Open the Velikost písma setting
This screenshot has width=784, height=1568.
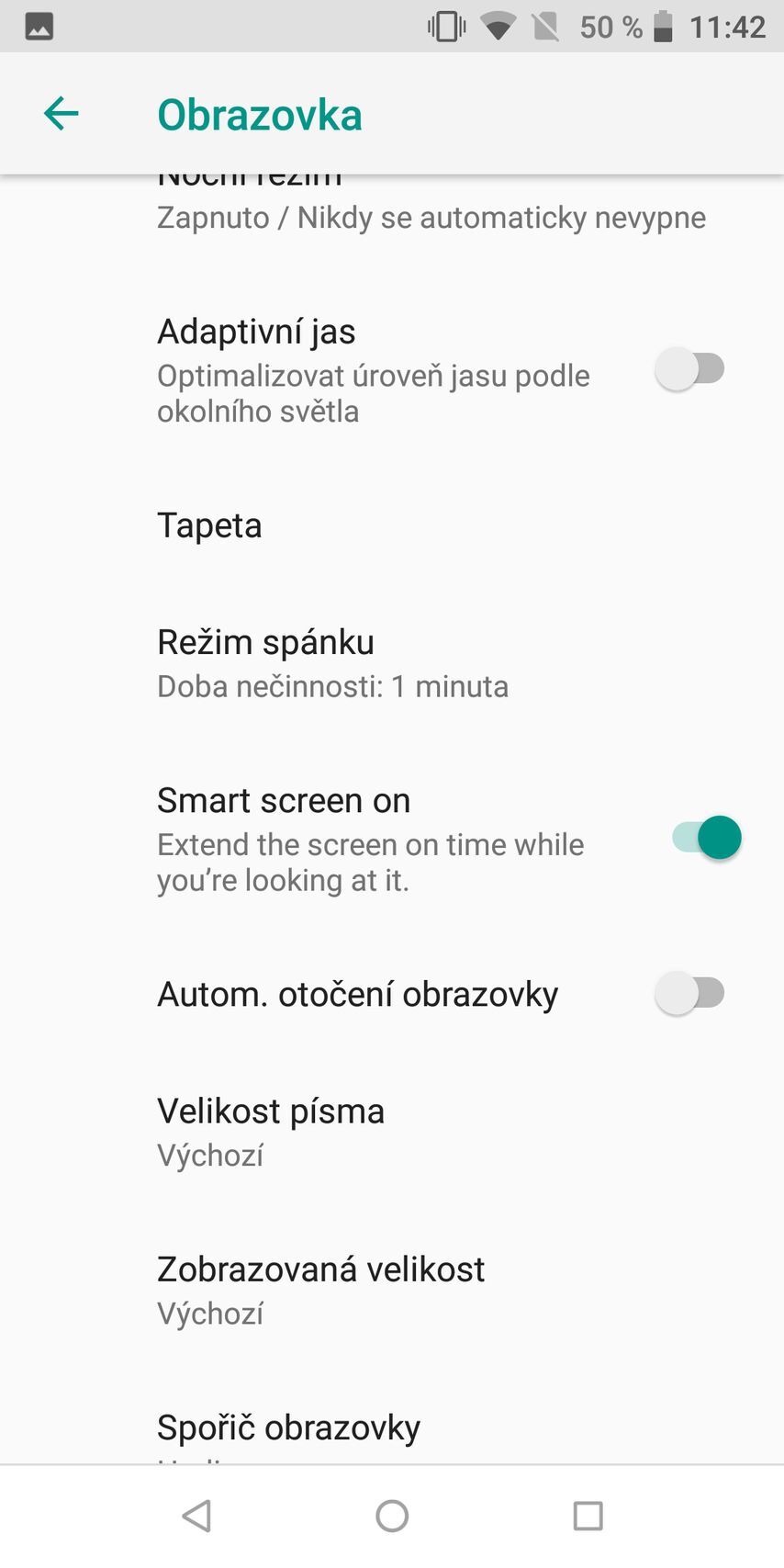(271, 1128)
